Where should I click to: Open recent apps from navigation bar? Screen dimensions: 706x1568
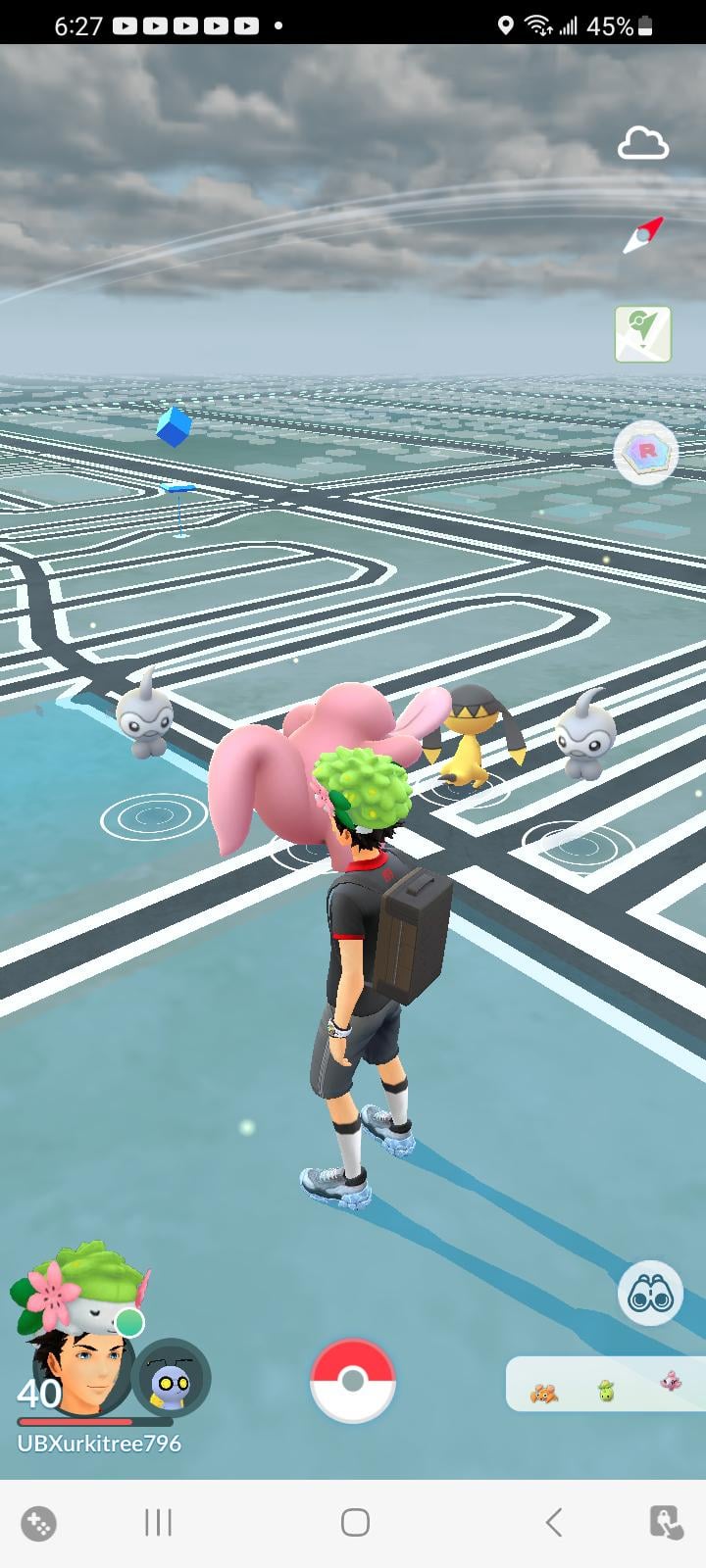coord(158,1522)
